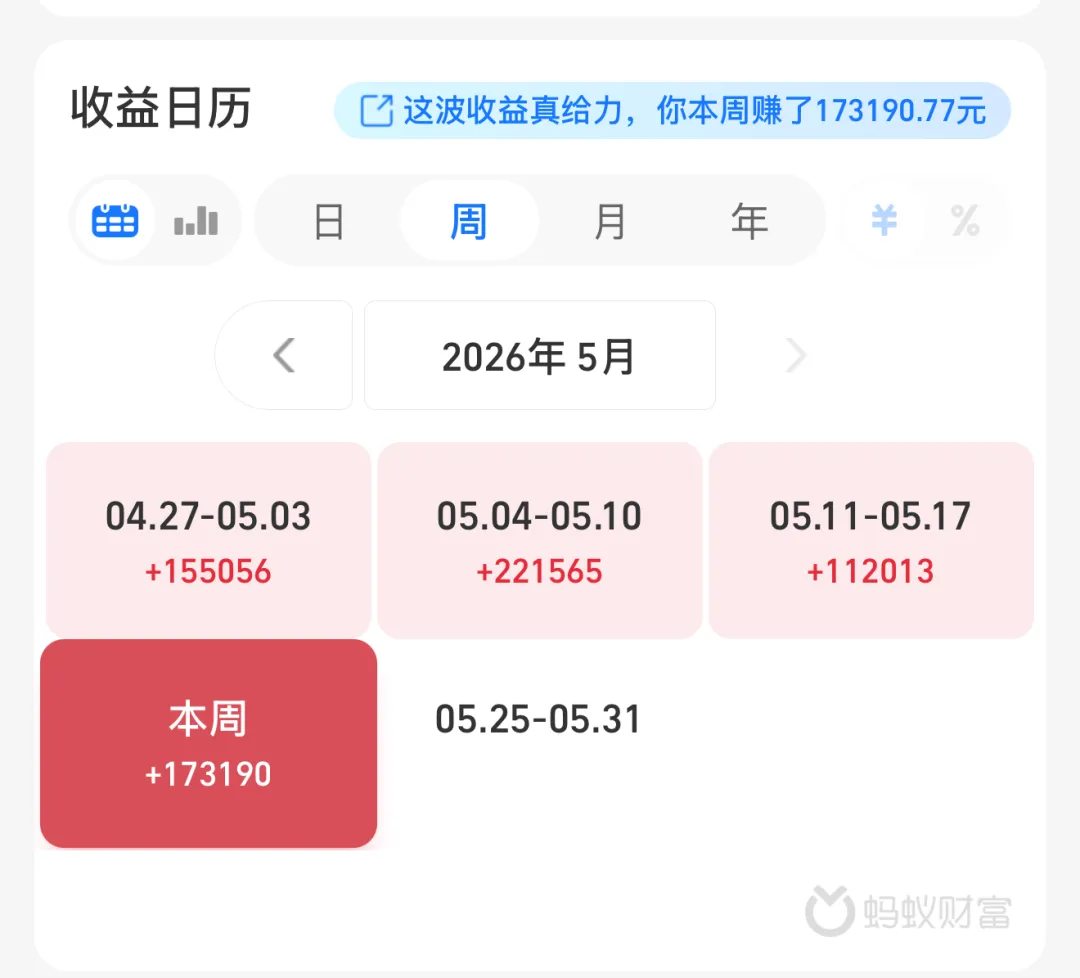Open 本周 earnings card
Viewport: 1080px width, 978px height.
pyautogui.click(x=209, y=743)
